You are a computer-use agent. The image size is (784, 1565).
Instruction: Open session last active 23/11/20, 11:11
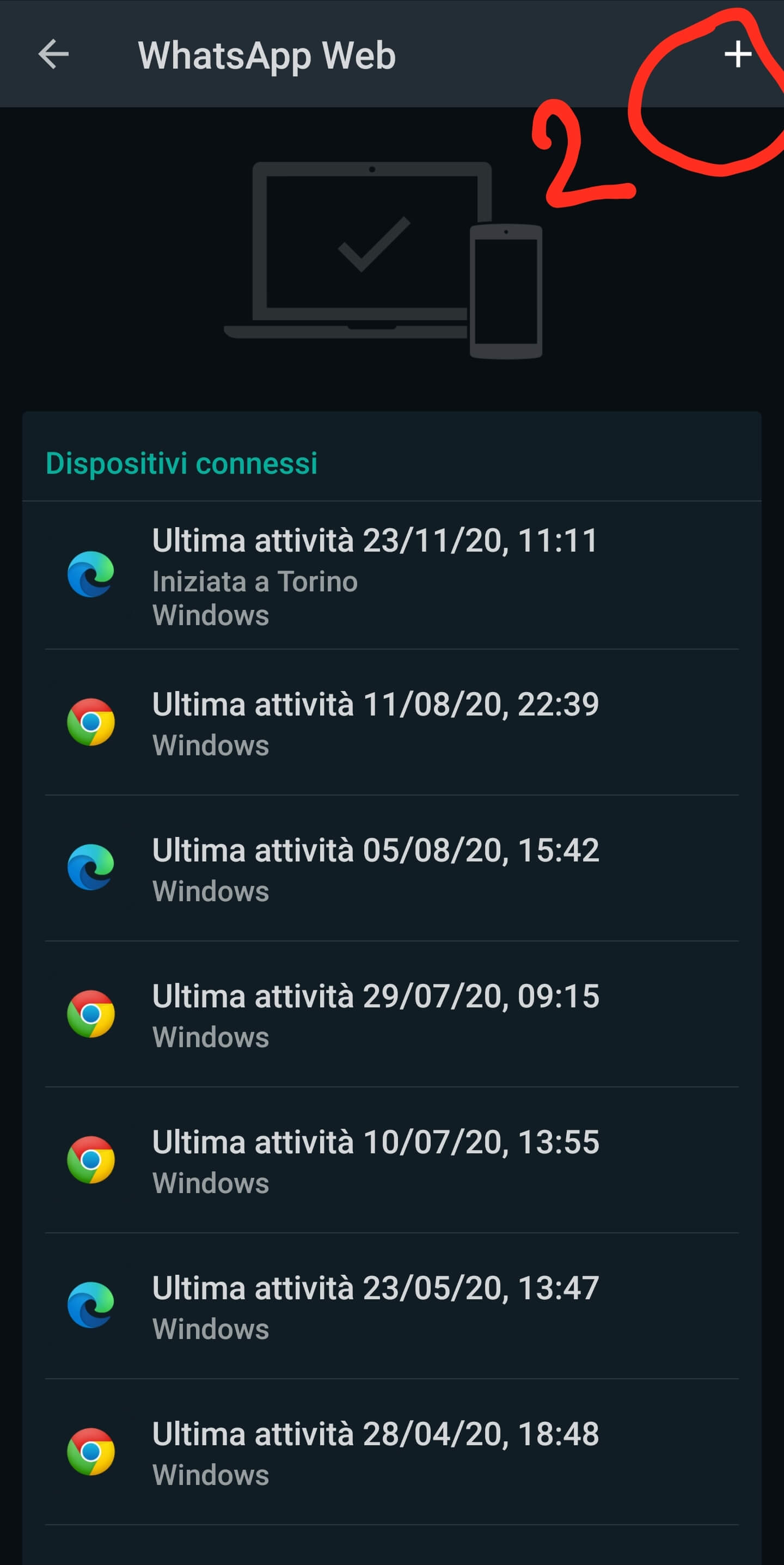(x=375, y=576)
